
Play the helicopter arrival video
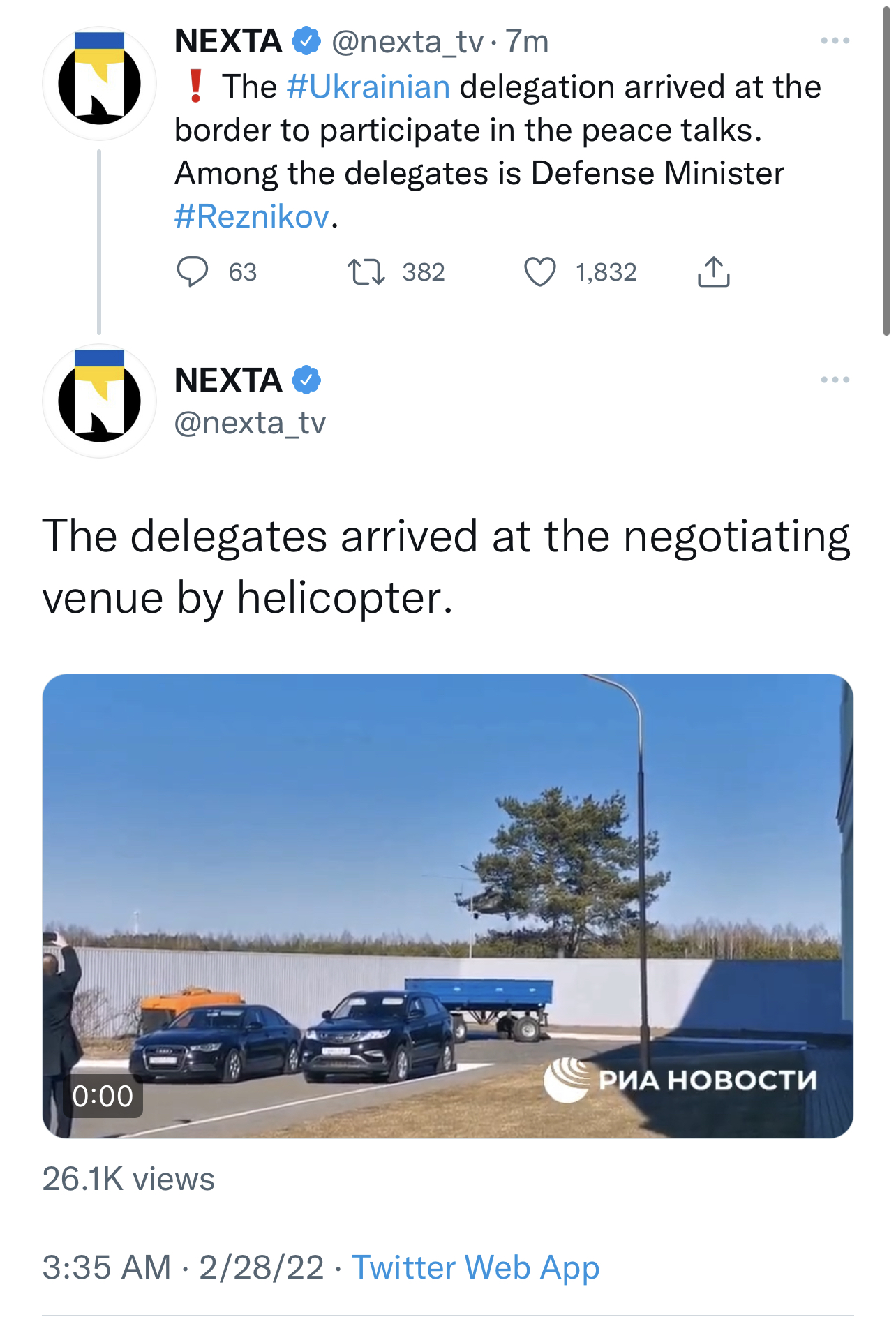point(447,905)
